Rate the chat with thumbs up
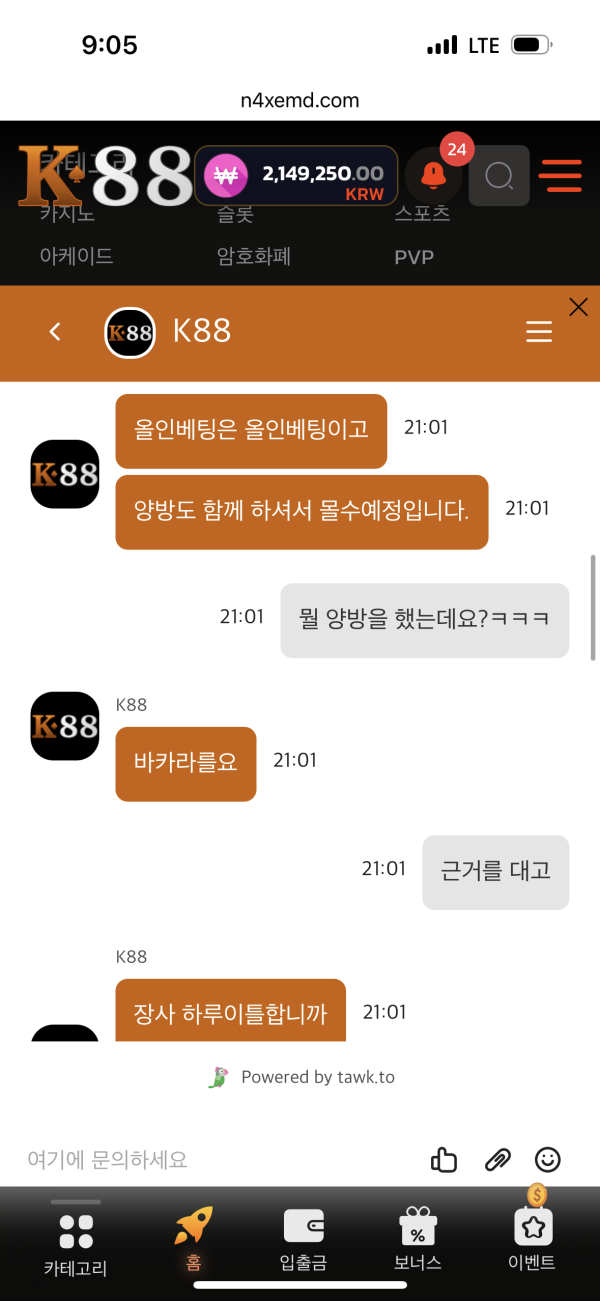The image size is (600, 1301). click(x=443, y=1160)
